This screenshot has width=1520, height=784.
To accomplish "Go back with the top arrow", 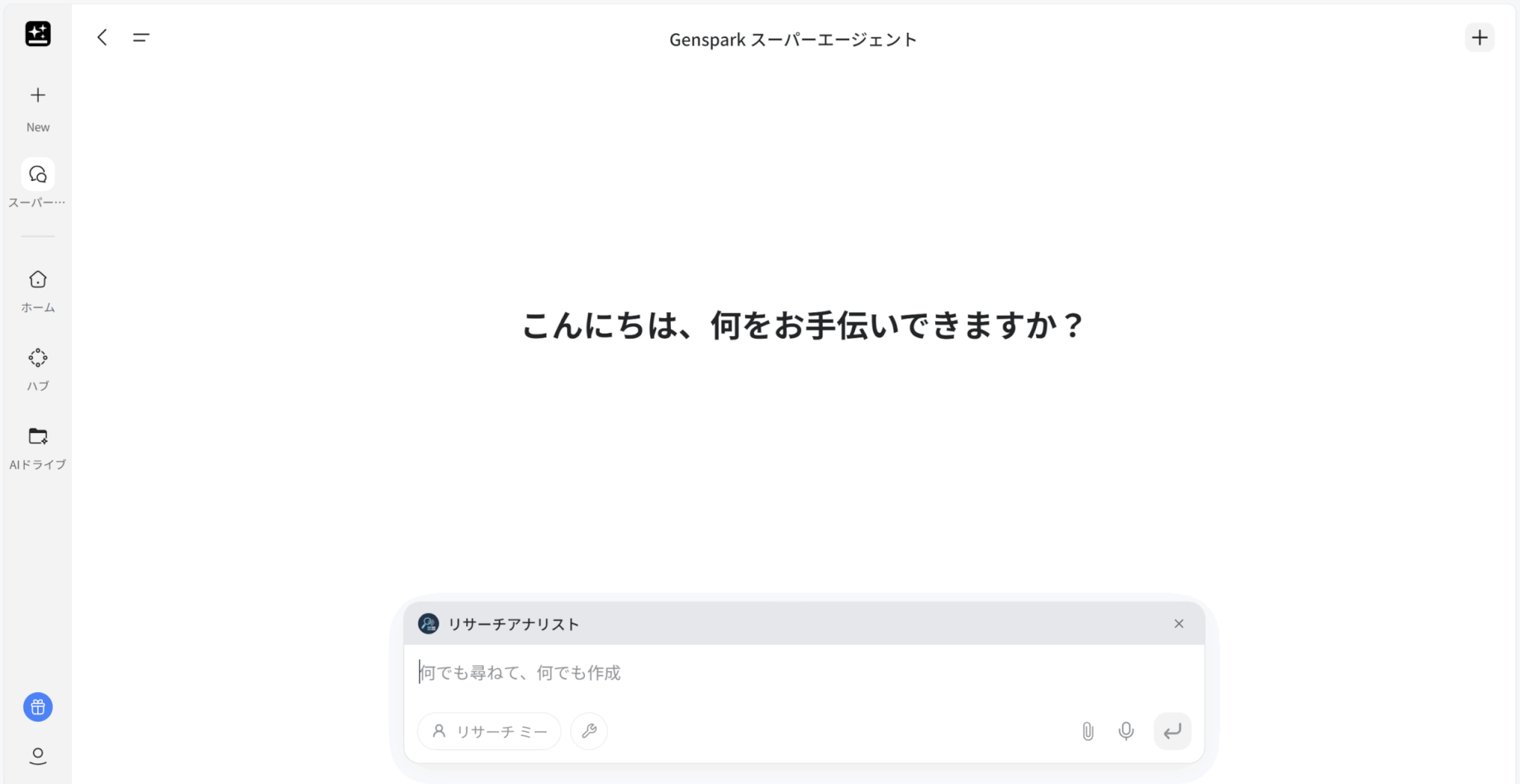I will [102, 37].
